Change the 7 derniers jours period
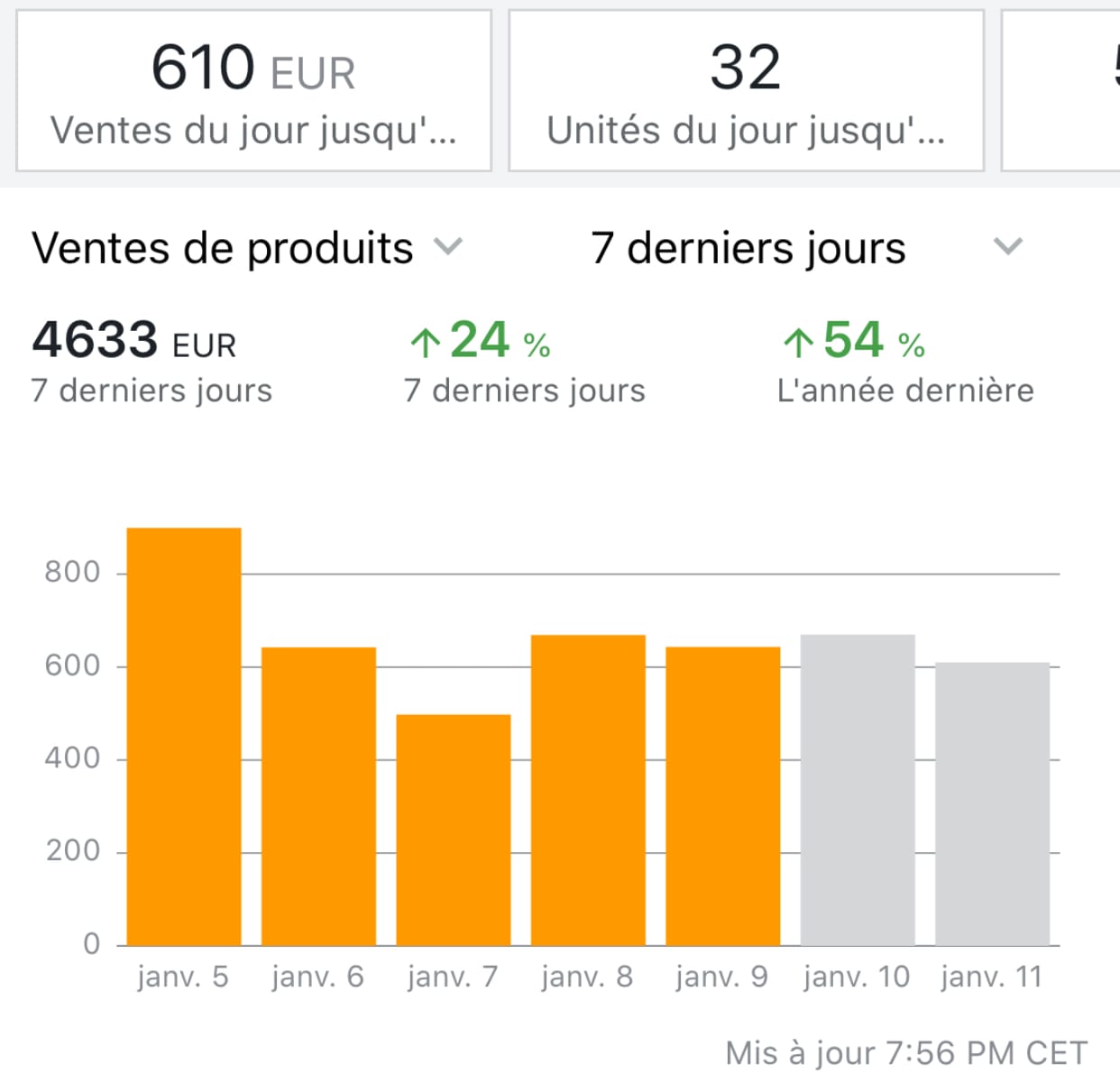The image size is (1120, 1083). pyautogui.click(x=806, y=248)
